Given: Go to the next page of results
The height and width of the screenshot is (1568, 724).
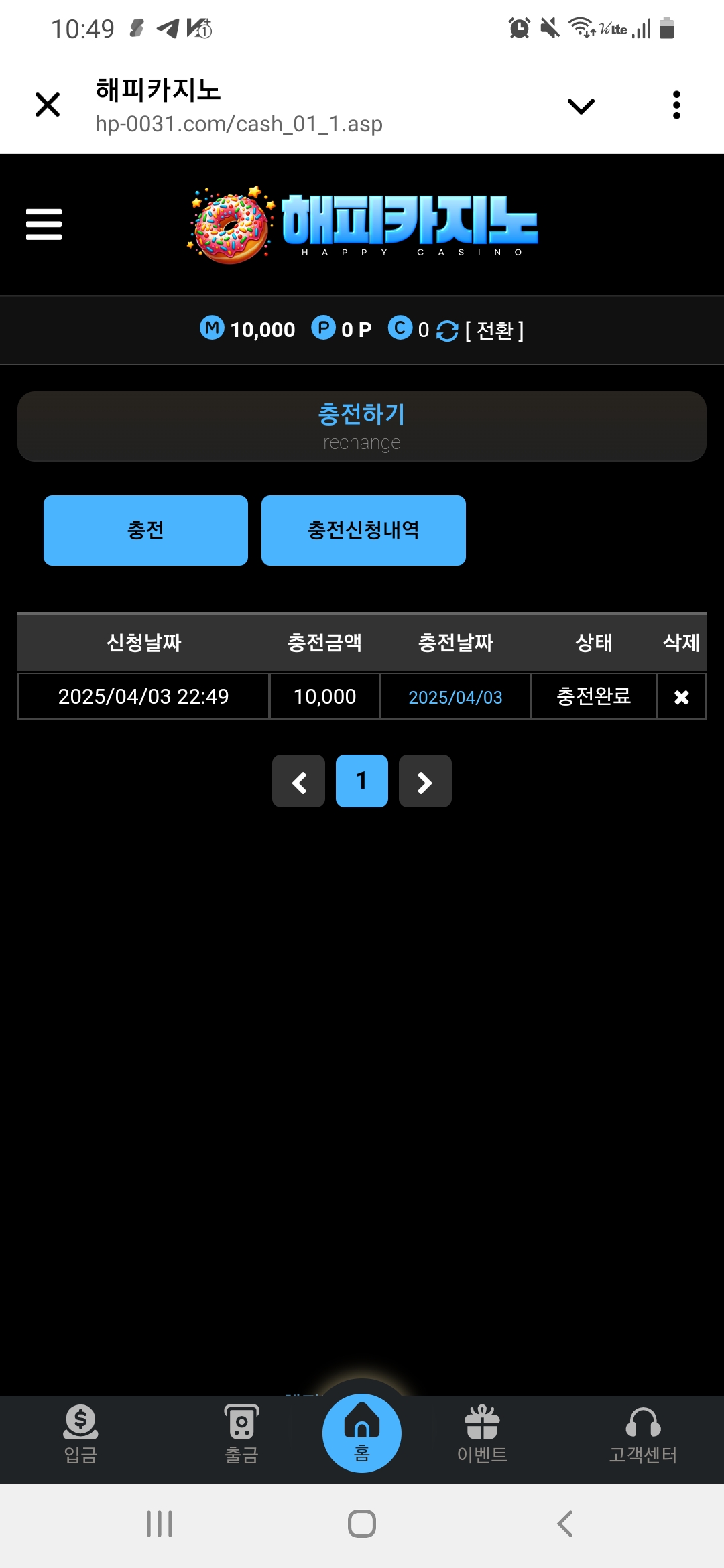Looking at the screenshot, I should [425, 781].
